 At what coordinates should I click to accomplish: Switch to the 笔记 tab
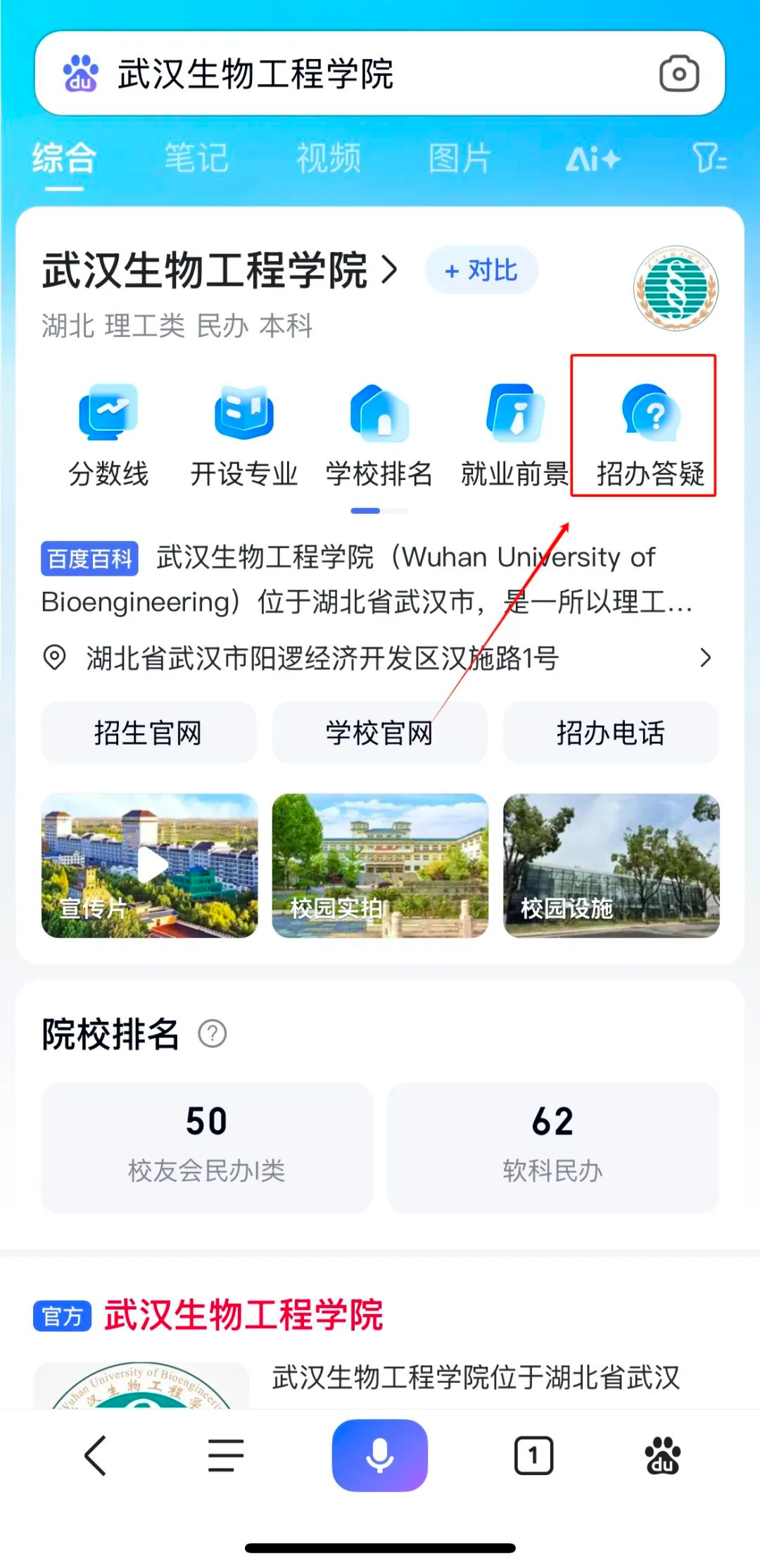(x=196, y=158)
